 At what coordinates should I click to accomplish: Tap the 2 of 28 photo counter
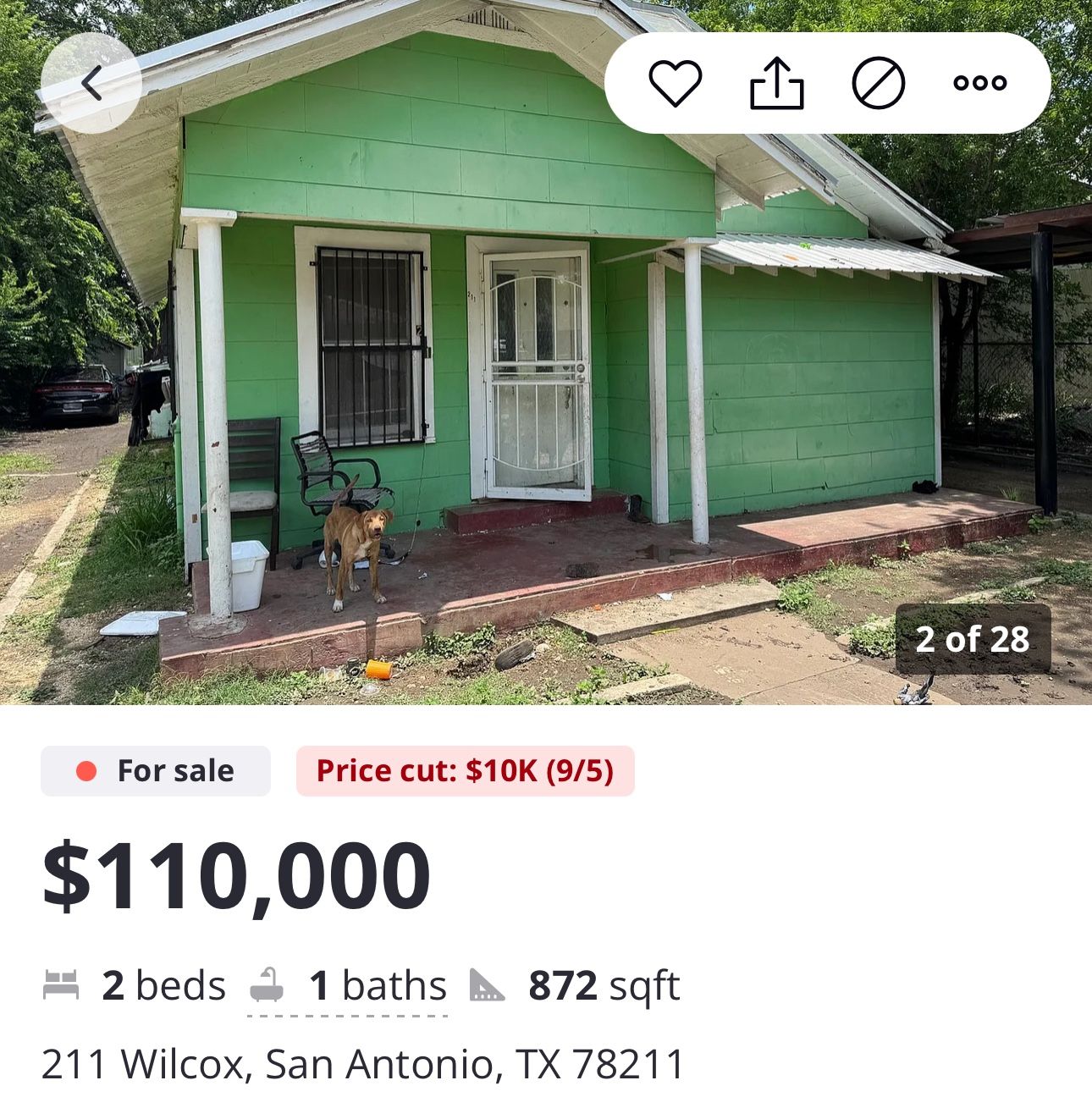[972, 640]
